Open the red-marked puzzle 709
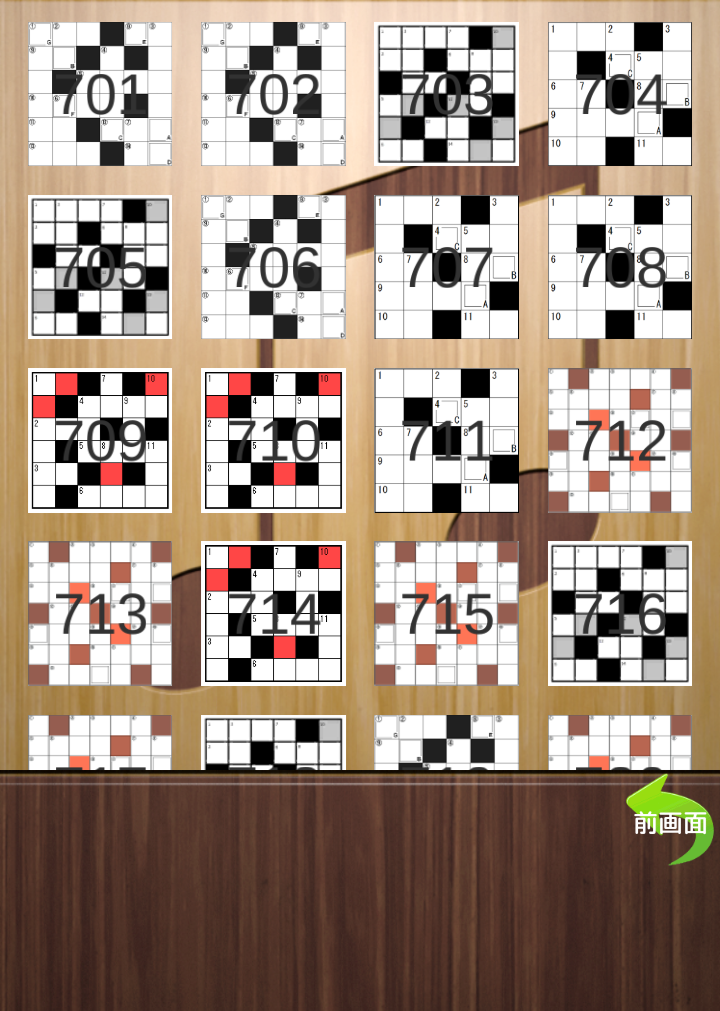This screenshot has height=1011, width=720. coord(100,440)
